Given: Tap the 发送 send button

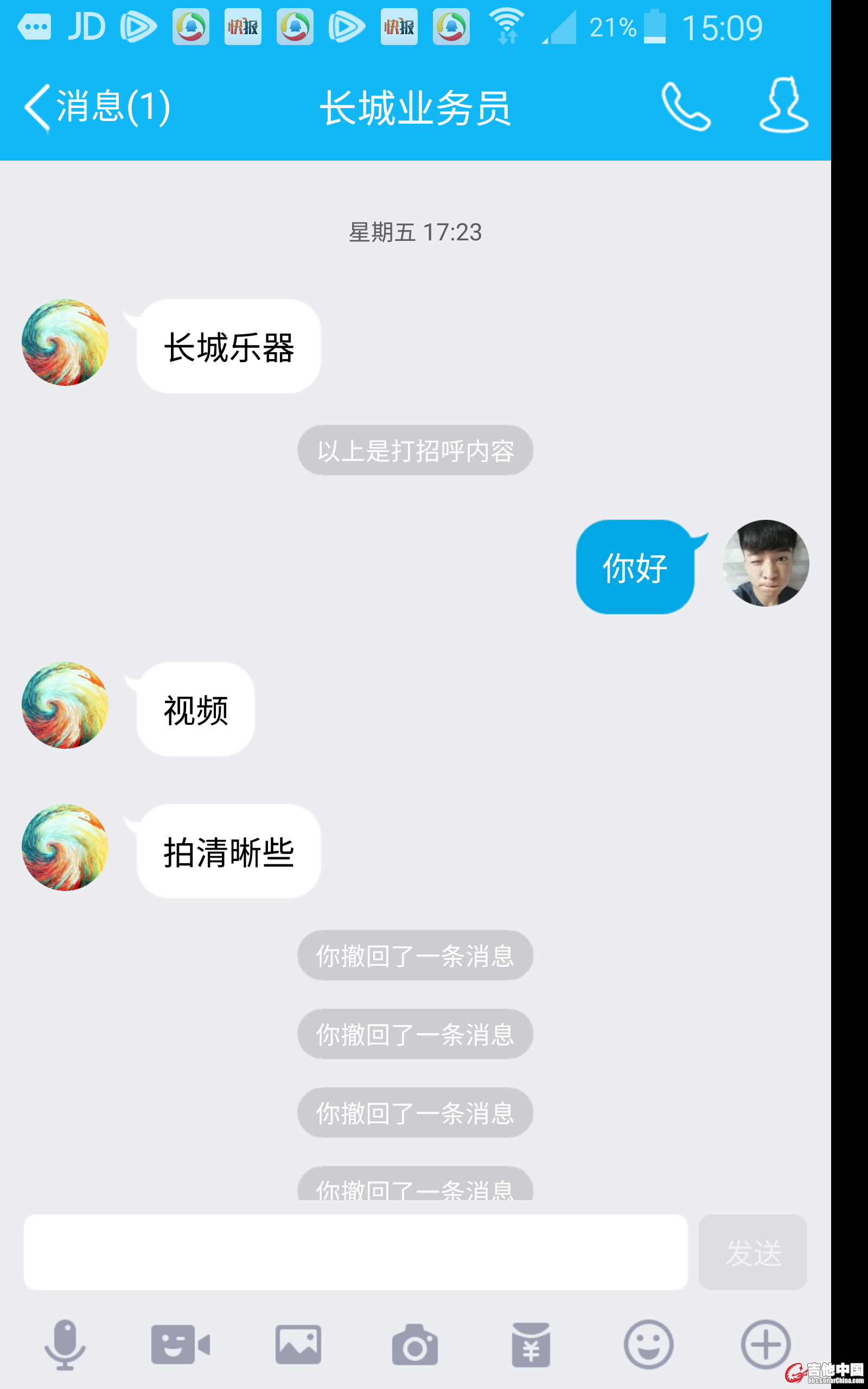Looking at the screenshot, I should [x=752, y=1252].
